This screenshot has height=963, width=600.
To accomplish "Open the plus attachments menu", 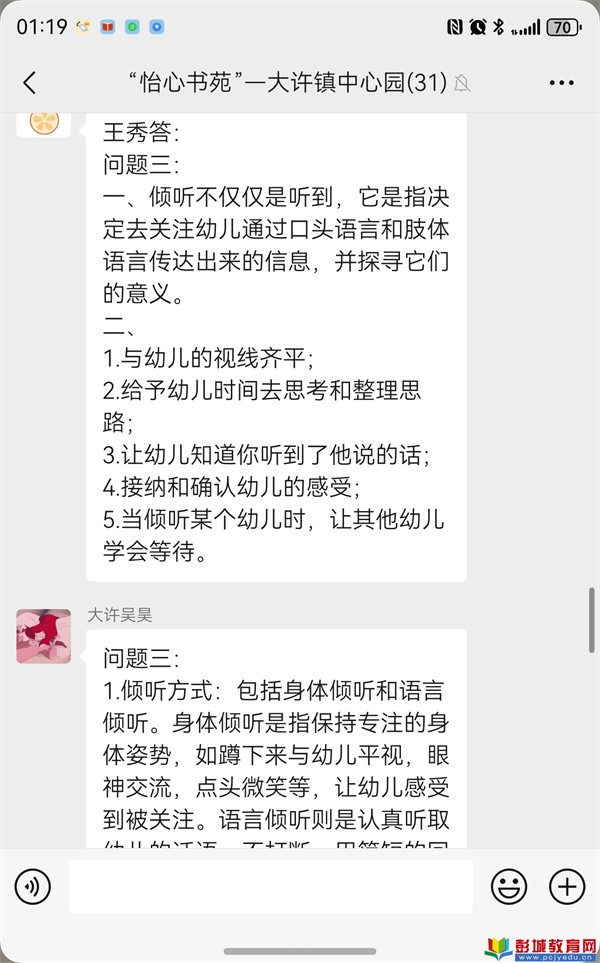I will (x=567, y=886).
